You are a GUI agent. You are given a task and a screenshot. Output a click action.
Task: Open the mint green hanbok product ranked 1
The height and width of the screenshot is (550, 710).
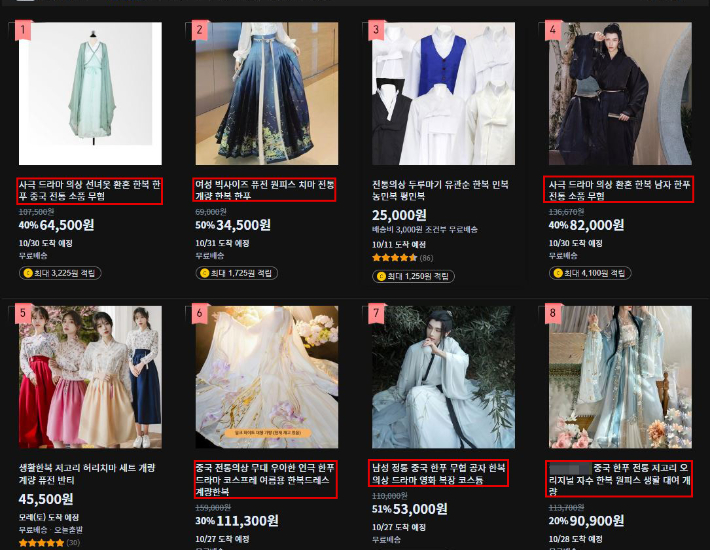[x=91, y=94]
